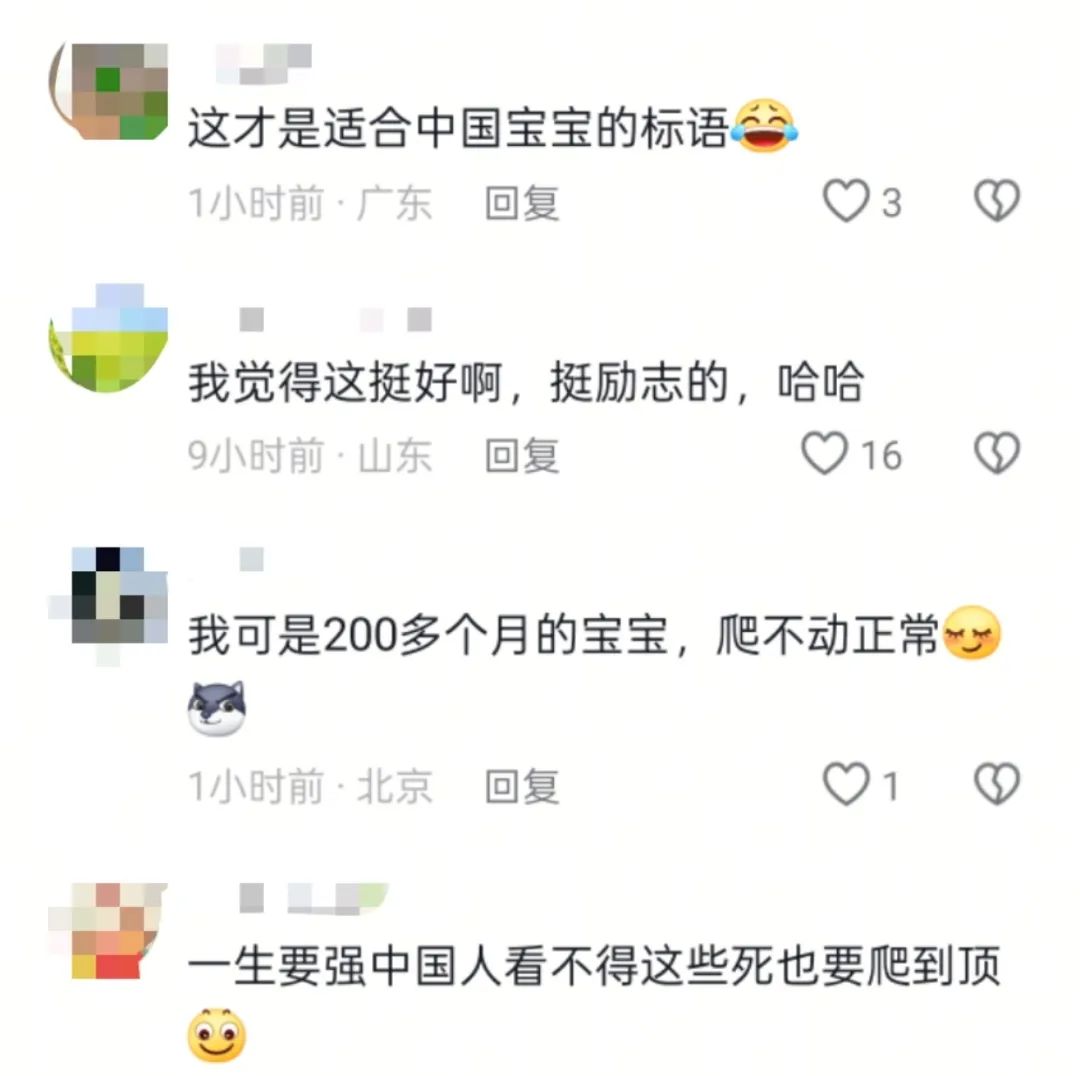Dislike the 200多个月的宝宝 comment
The height and width of the screenshot is (1076, 1080).
click(x=996, y=785)
